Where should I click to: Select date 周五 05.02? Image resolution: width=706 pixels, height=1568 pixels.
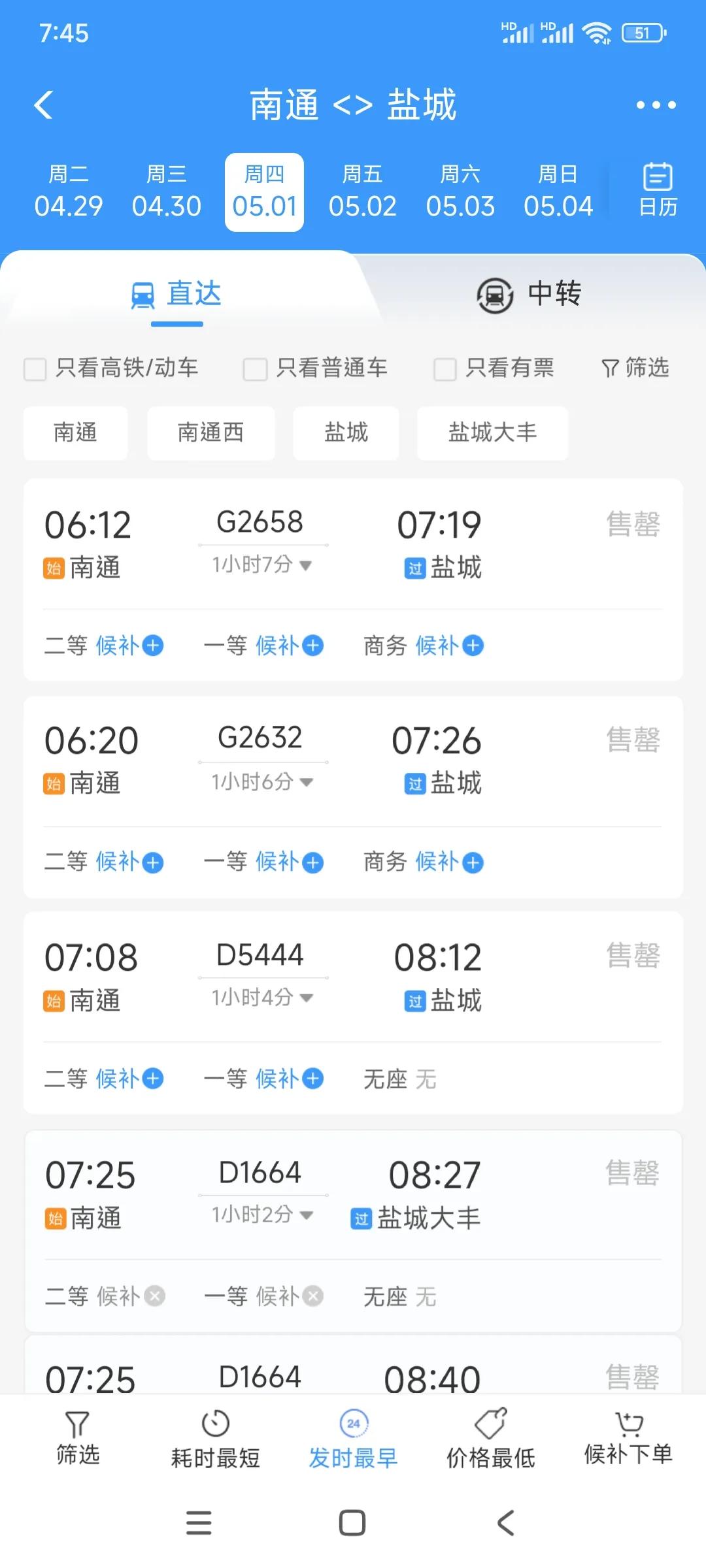[362, 192]
